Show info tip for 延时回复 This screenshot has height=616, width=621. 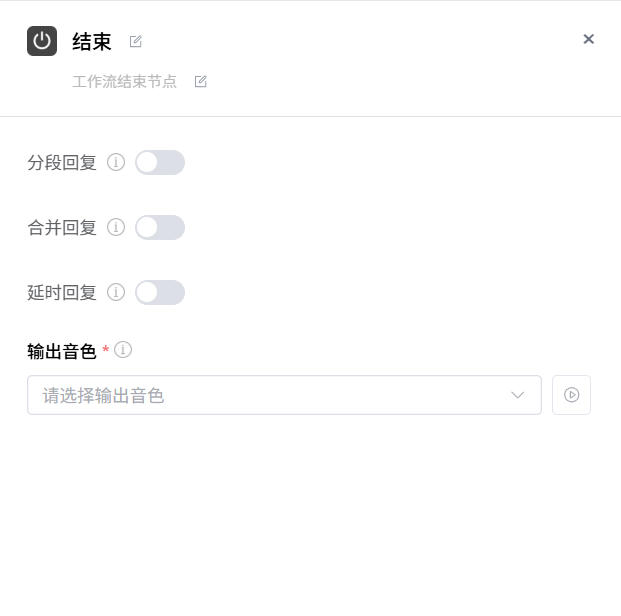click(116, 292)
